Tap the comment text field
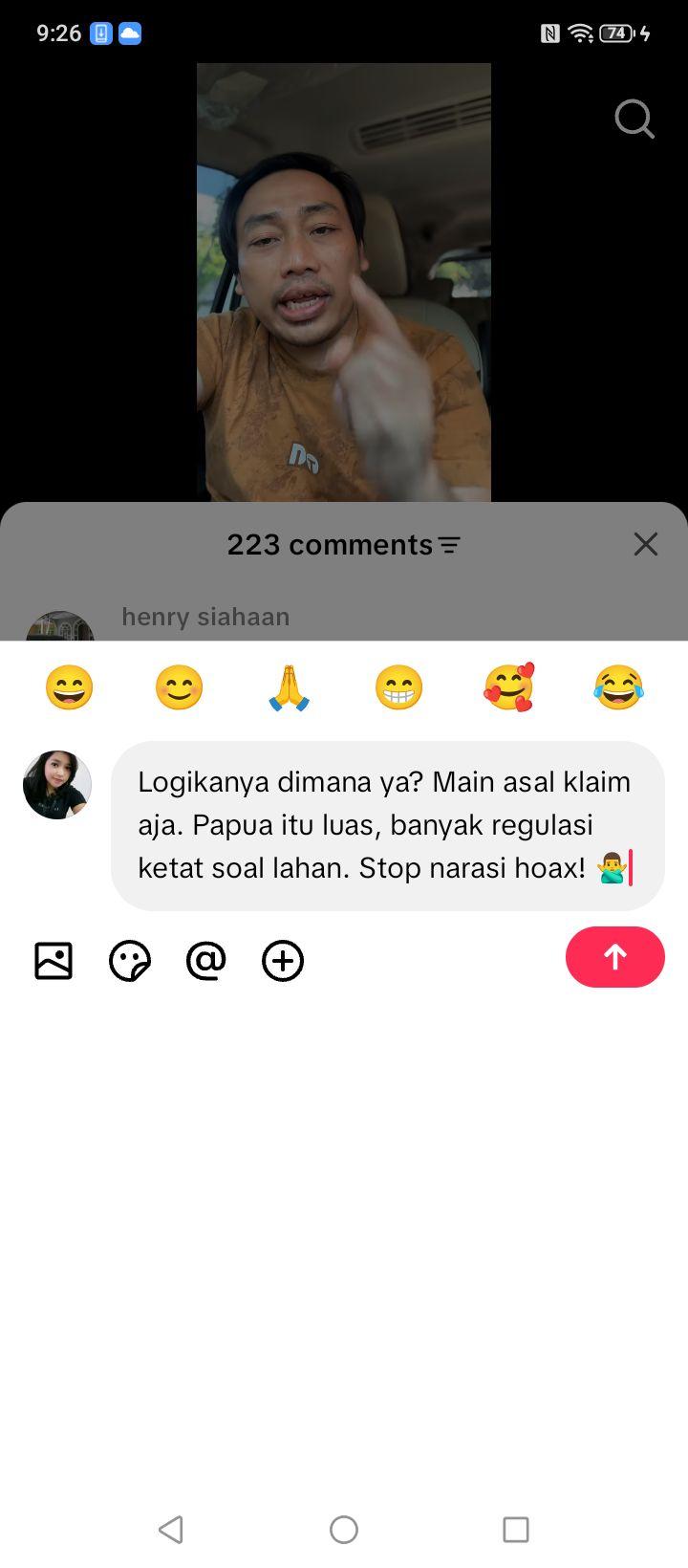The height and width of the screenshot is (1568, 688). (388, 826)
